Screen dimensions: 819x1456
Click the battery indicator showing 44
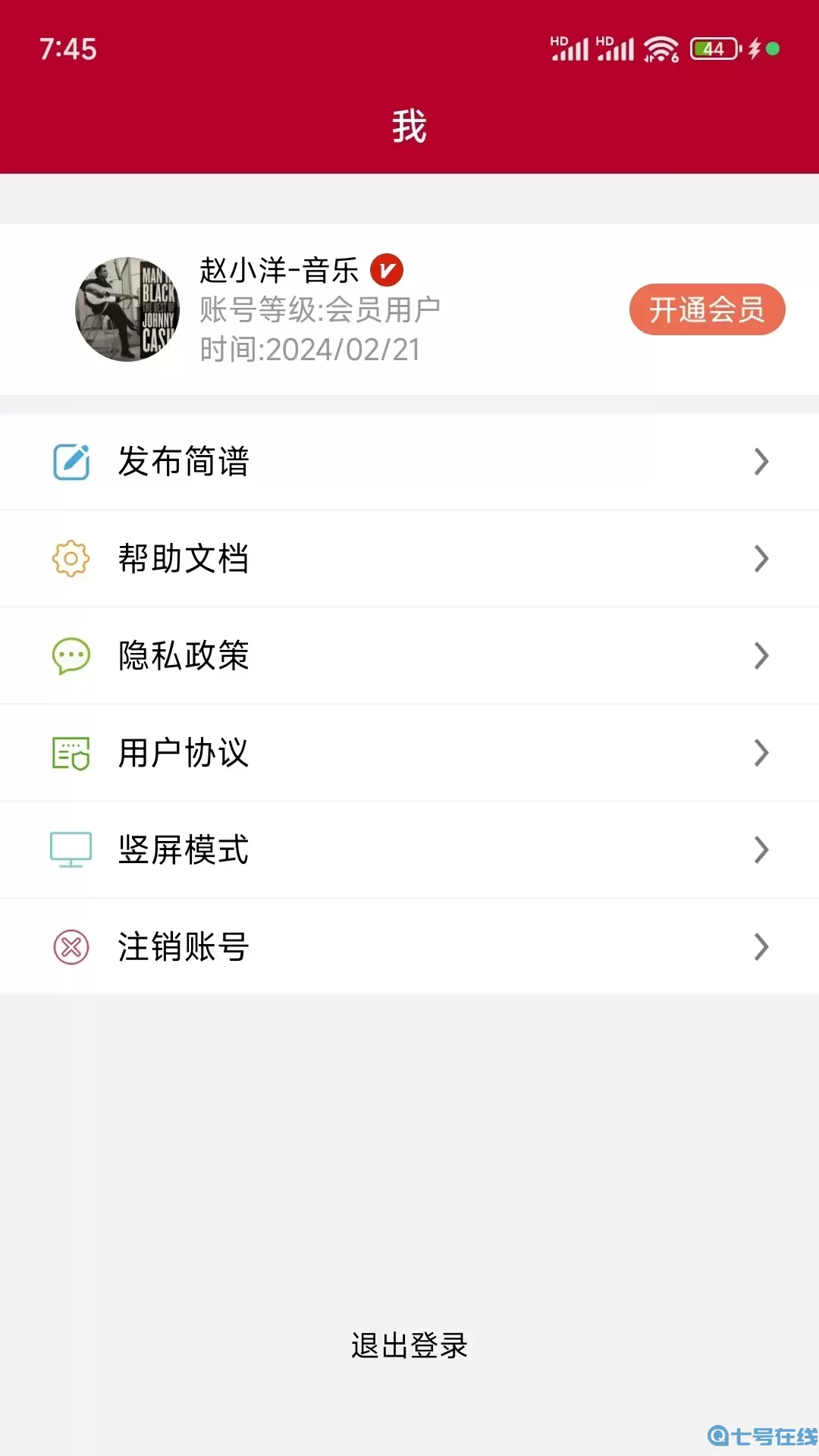coord(711,48)
